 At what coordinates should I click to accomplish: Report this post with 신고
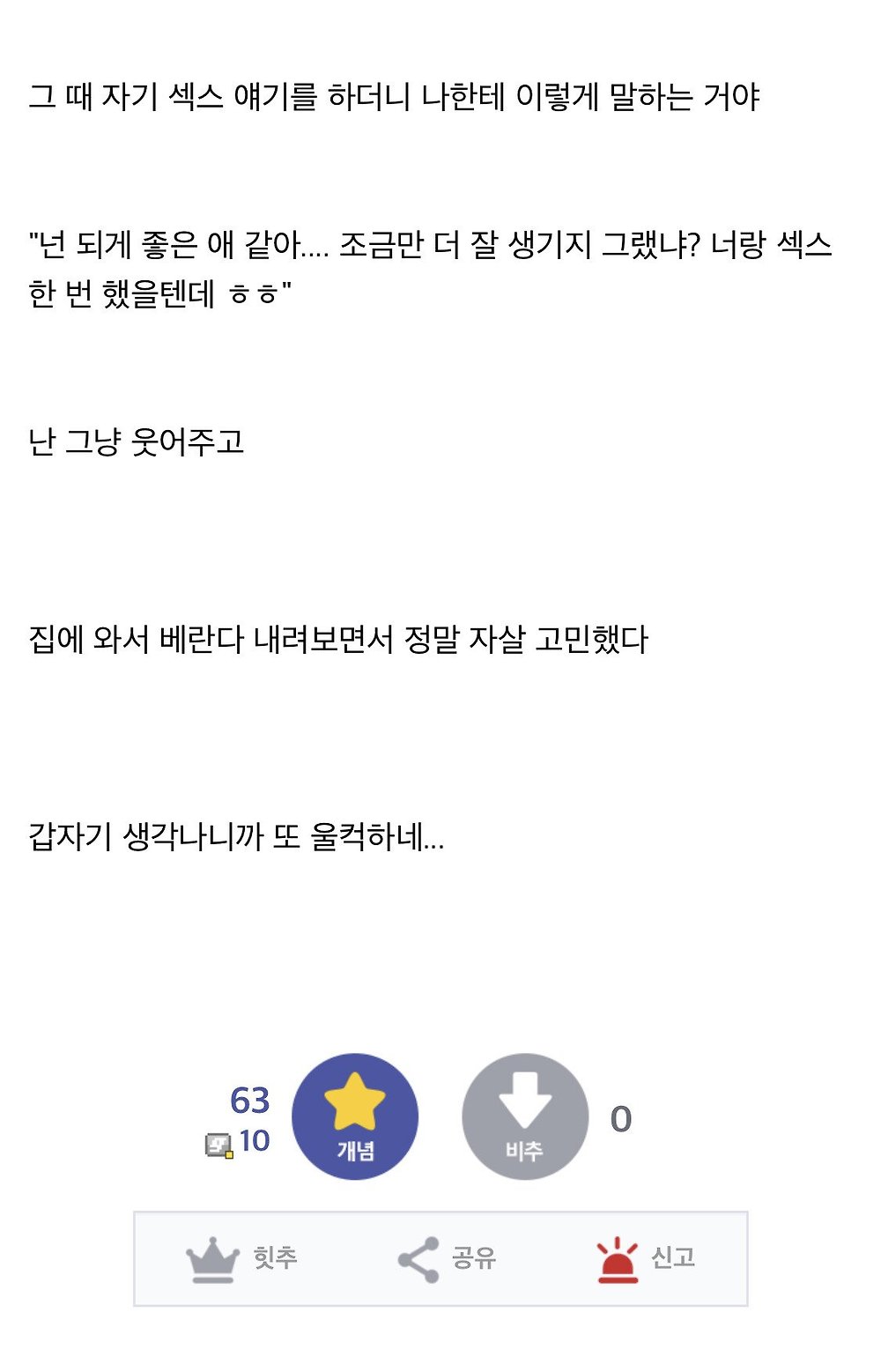pos(646,1258)
